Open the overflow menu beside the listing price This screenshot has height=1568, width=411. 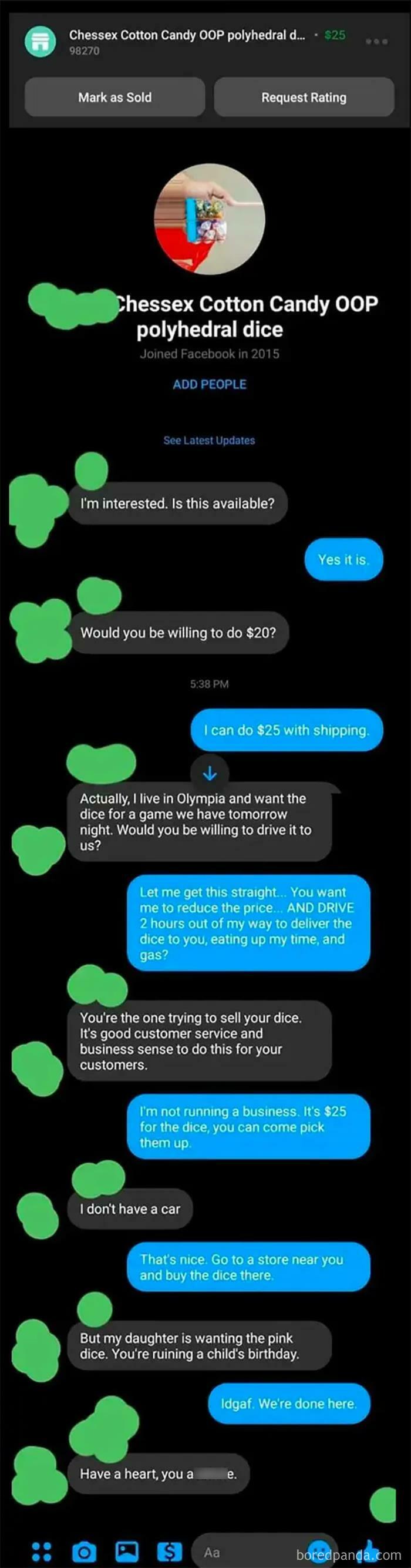pos(376,41)
